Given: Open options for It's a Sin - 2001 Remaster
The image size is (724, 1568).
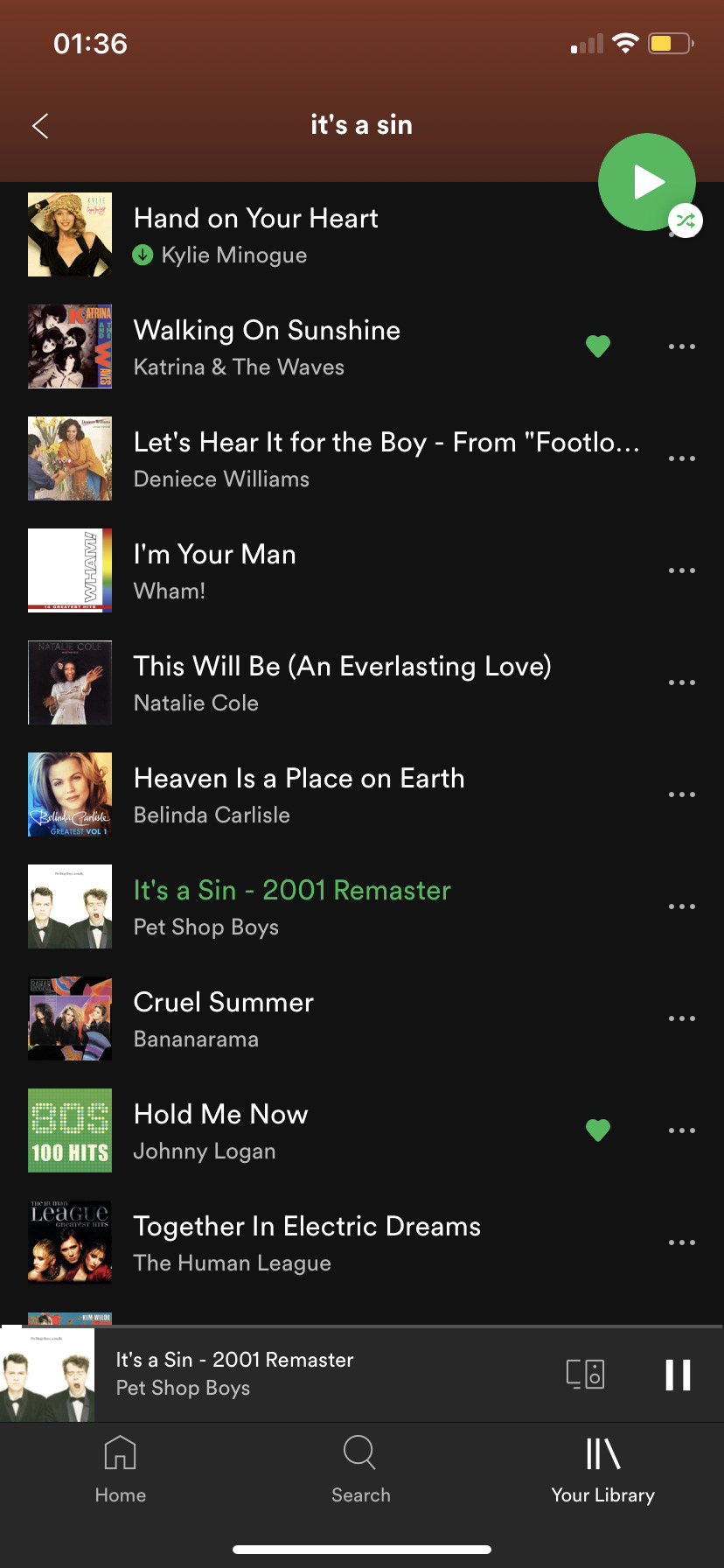Looking at the screenshot, I should [x=681, y=906].
